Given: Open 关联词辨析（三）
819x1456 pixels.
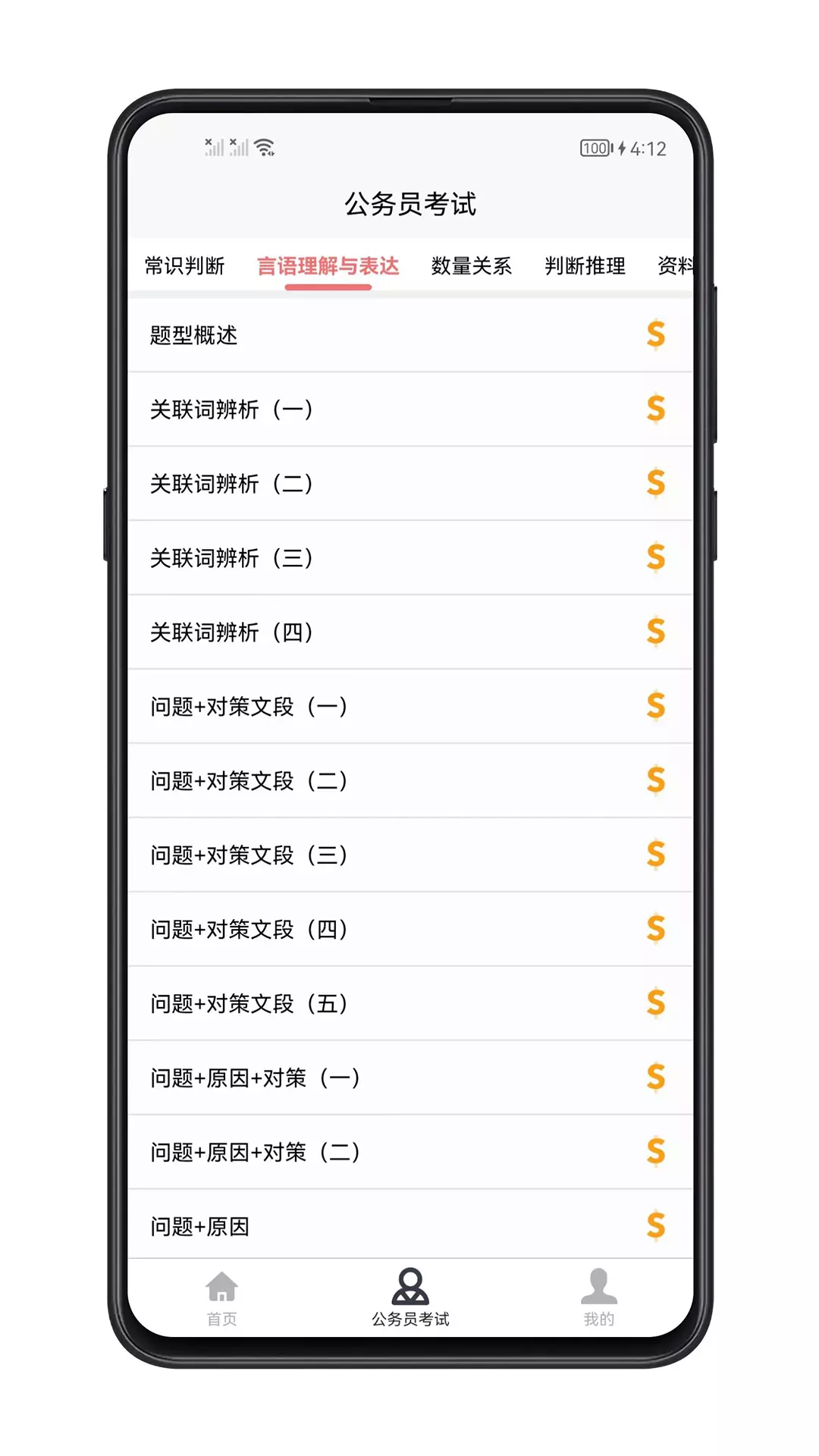Looking at the screenshot, I should [410, 558].
